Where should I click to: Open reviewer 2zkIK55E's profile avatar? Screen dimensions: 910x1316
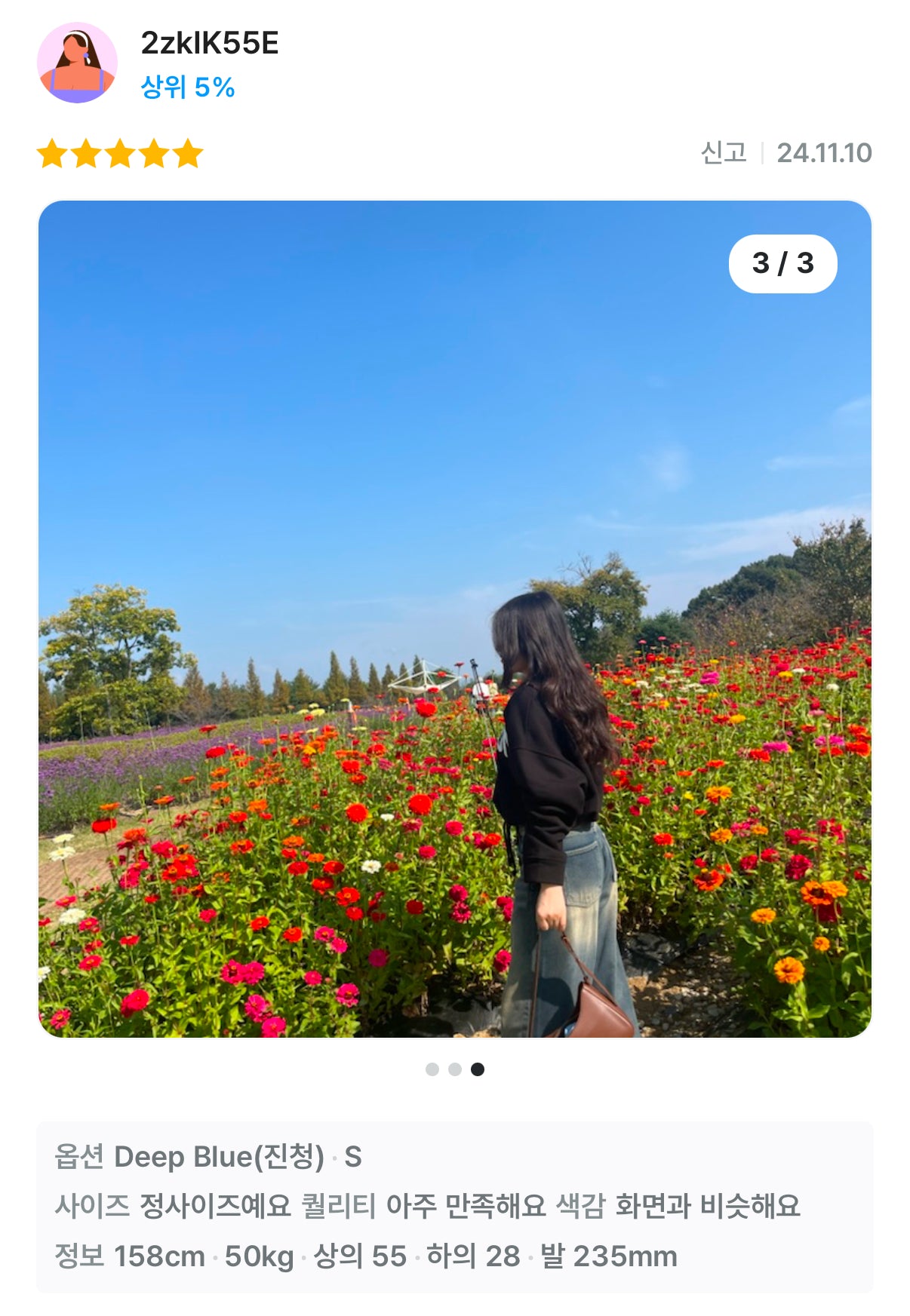click(x=77, y=63)
